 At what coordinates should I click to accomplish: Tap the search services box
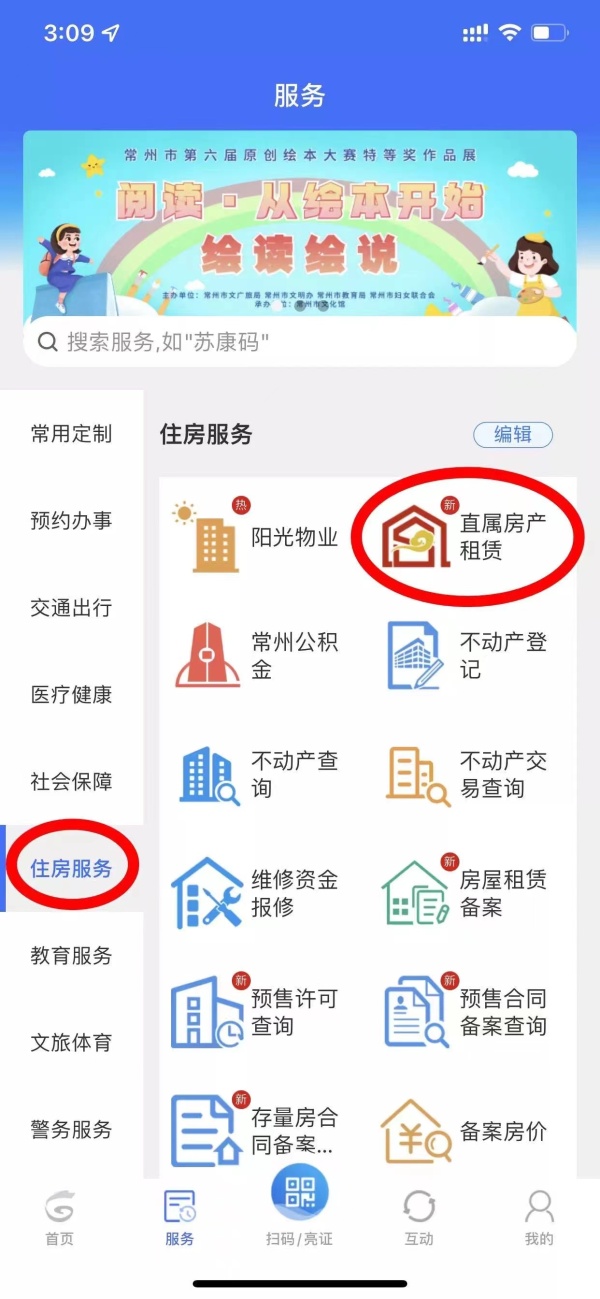point(300,343)
